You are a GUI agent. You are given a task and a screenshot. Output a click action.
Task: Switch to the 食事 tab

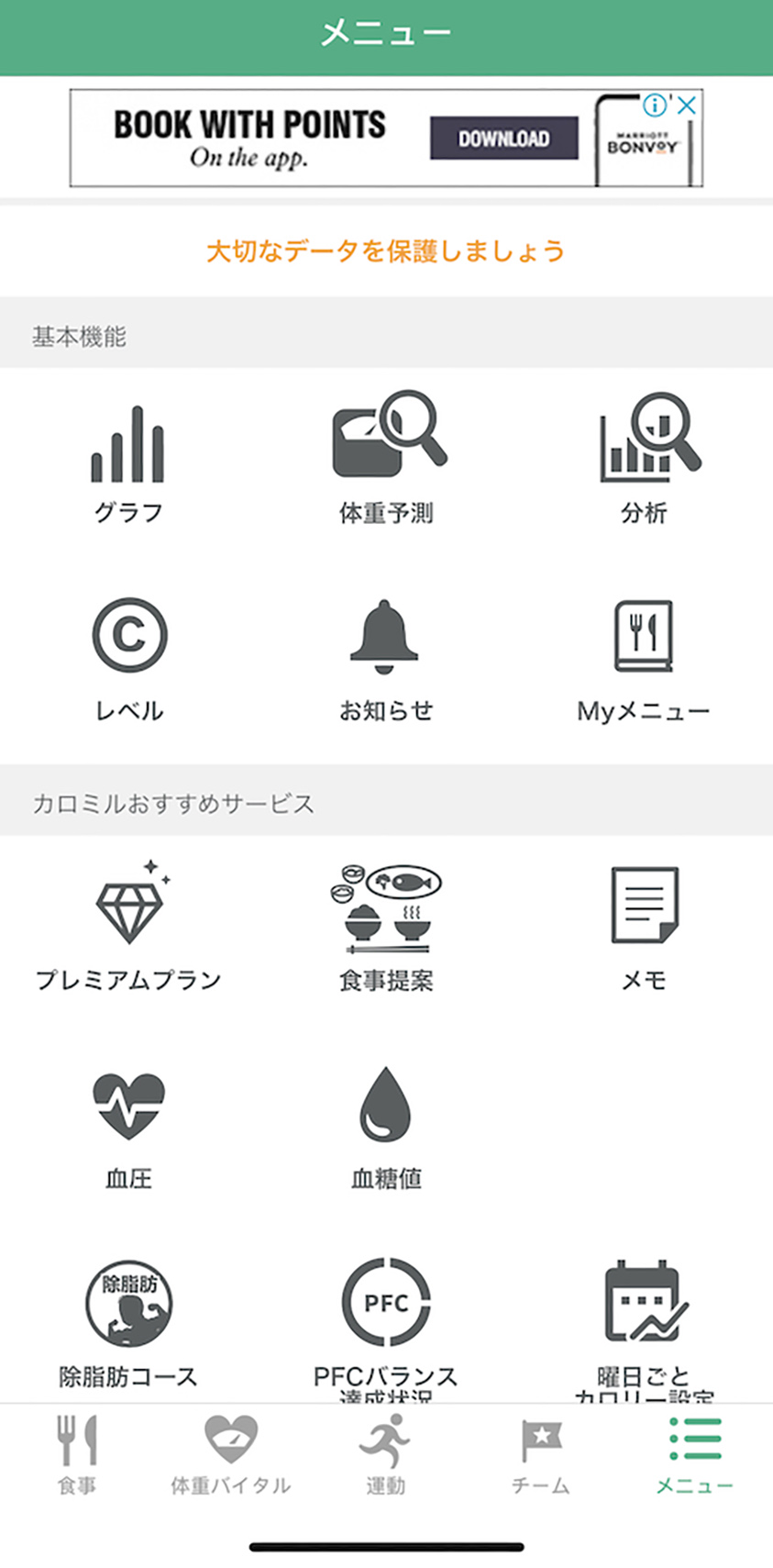77,1454
